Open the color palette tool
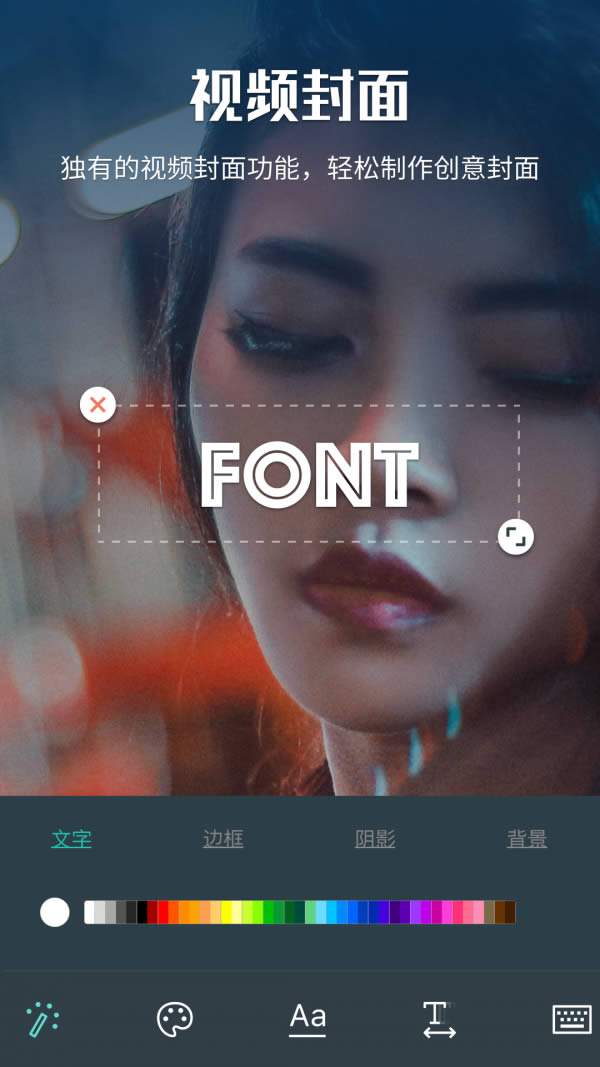Viewport: 600px width, 1067px height. pyautogui.click(x=175, y=1019)
